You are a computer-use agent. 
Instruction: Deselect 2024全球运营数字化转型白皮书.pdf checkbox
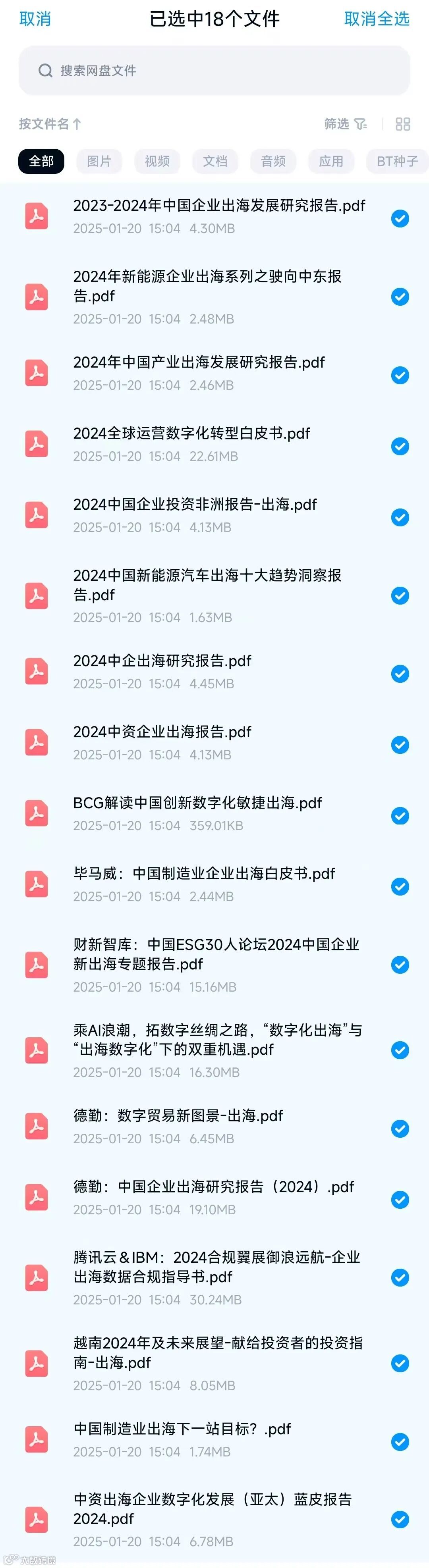pos(400,446)
